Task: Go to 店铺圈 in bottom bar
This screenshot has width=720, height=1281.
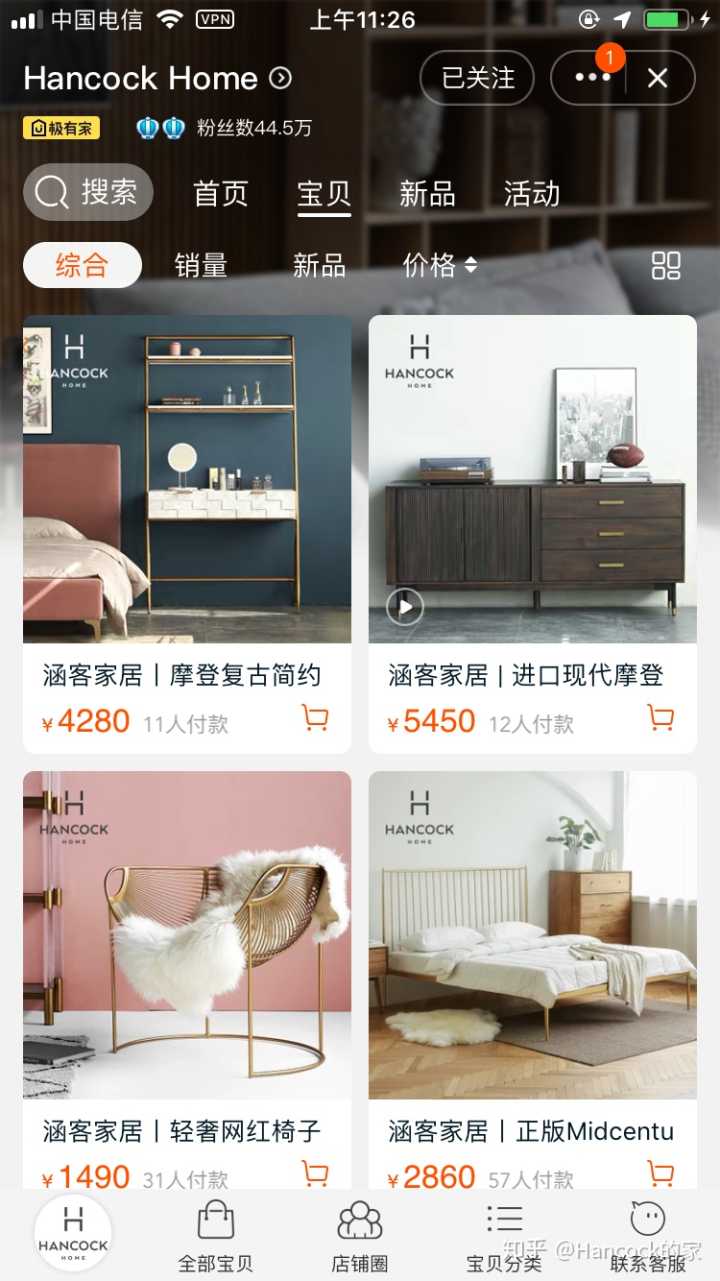Action: 360,1235
